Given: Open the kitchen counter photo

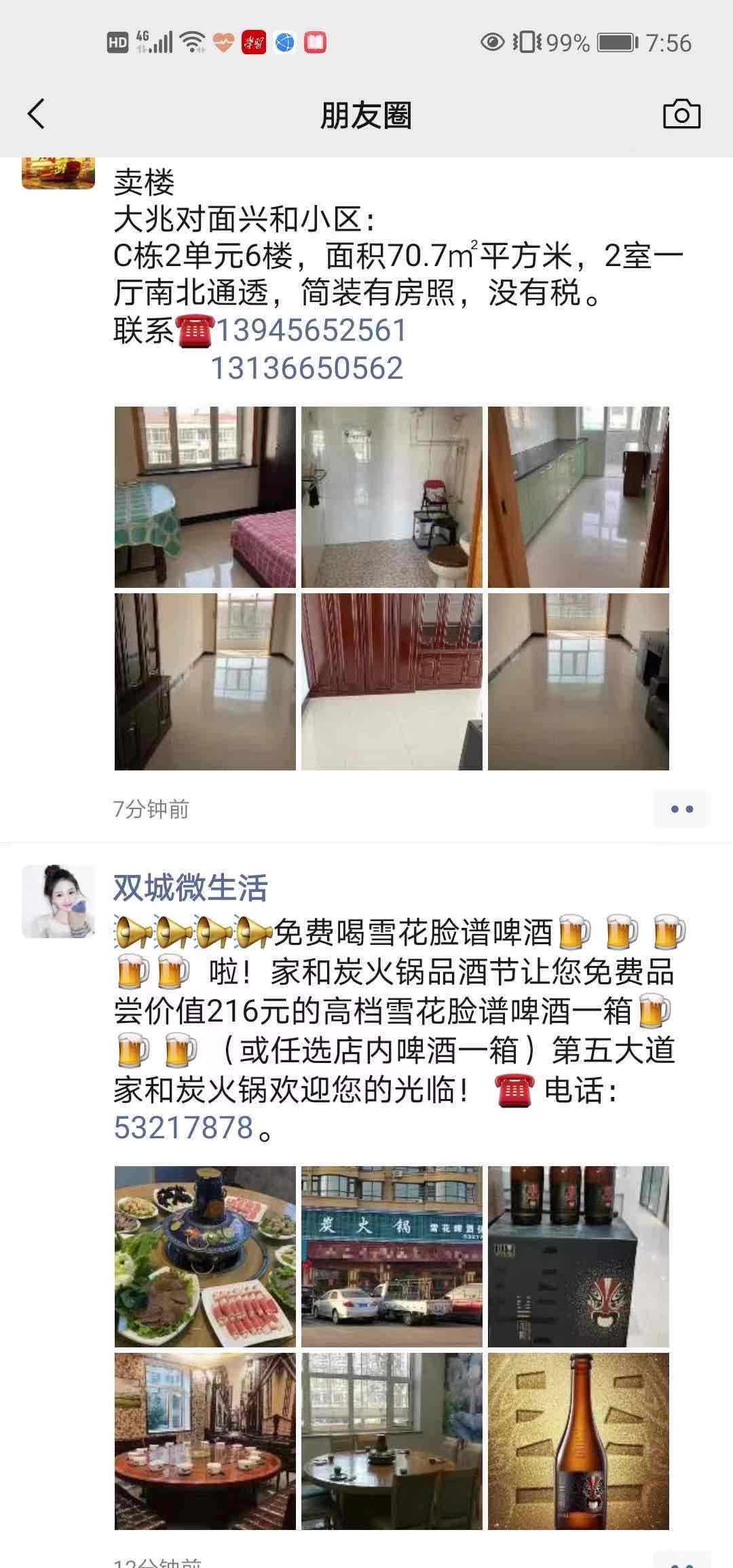Looking at the screenshot, I should pyautogui.click(x=578, y=497).
